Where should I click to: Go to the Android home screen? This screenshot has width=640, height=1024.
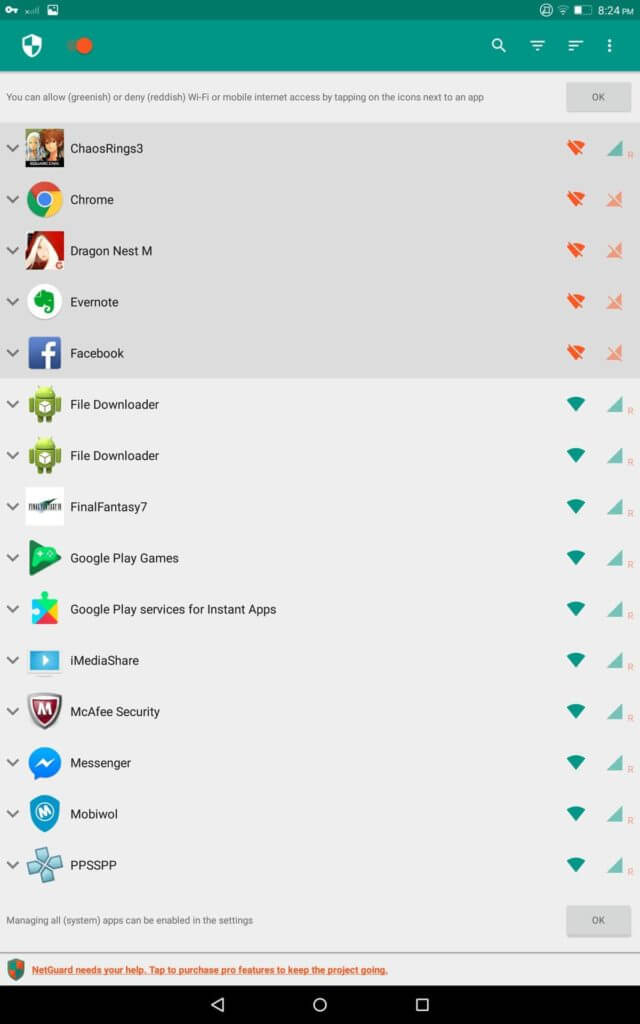click(320, 1004)
